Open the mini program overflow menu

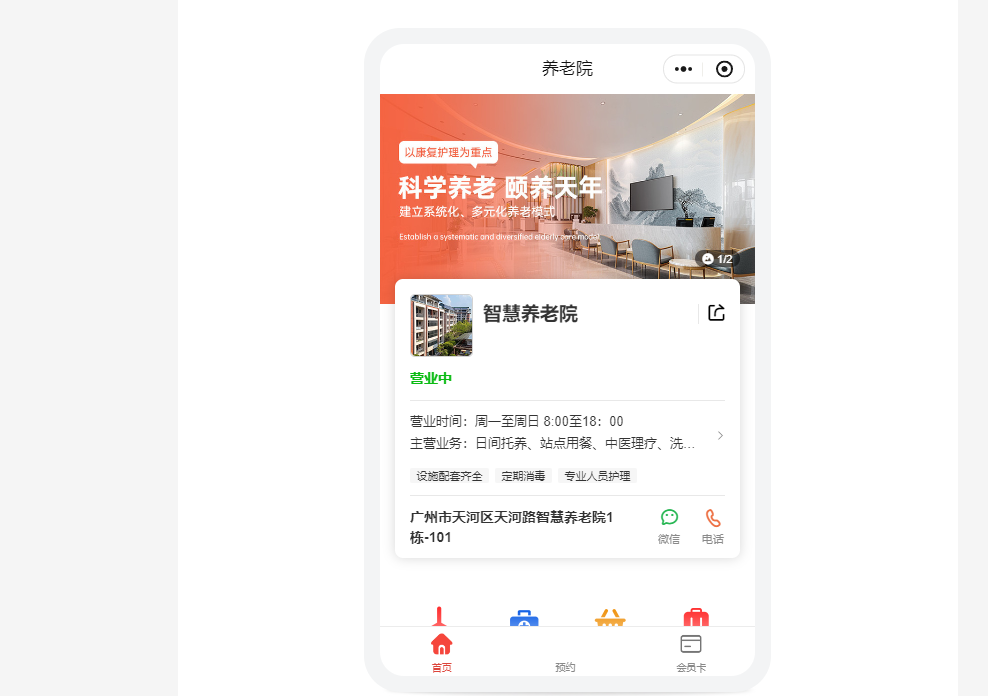pos(683,69)
